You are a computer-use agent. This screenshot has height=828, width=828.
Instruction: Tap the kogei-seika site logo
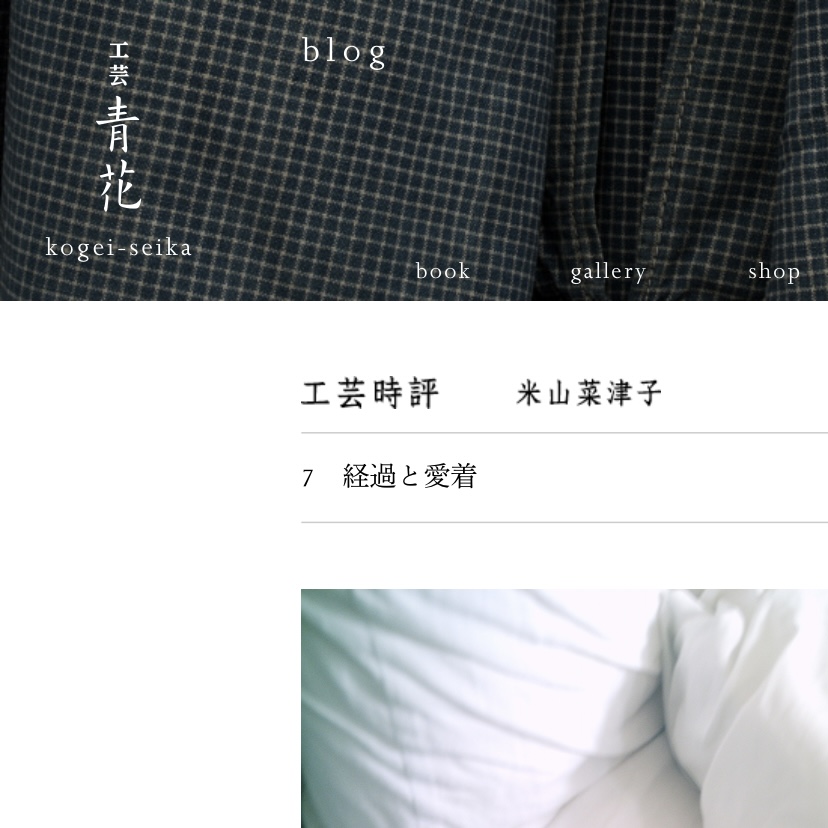point(119,150)
